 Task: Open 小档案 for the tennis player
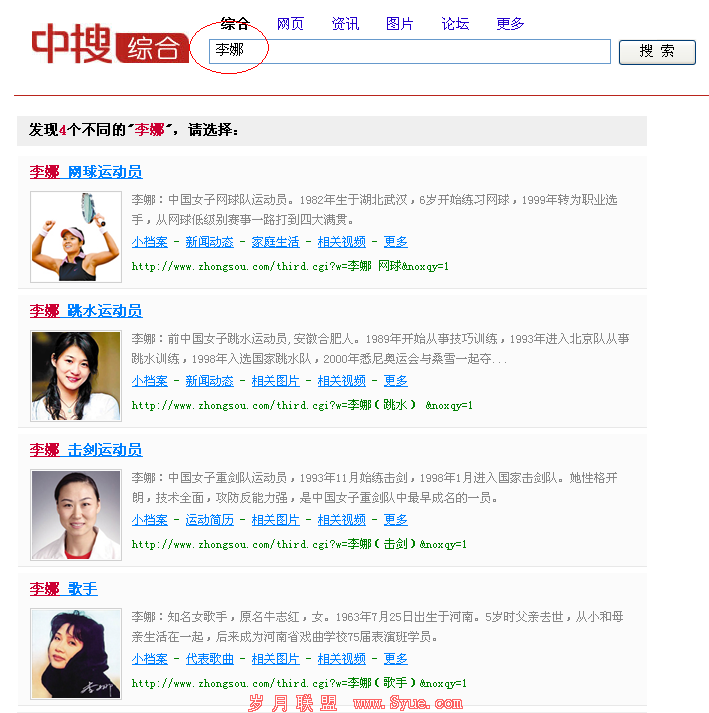150,242
